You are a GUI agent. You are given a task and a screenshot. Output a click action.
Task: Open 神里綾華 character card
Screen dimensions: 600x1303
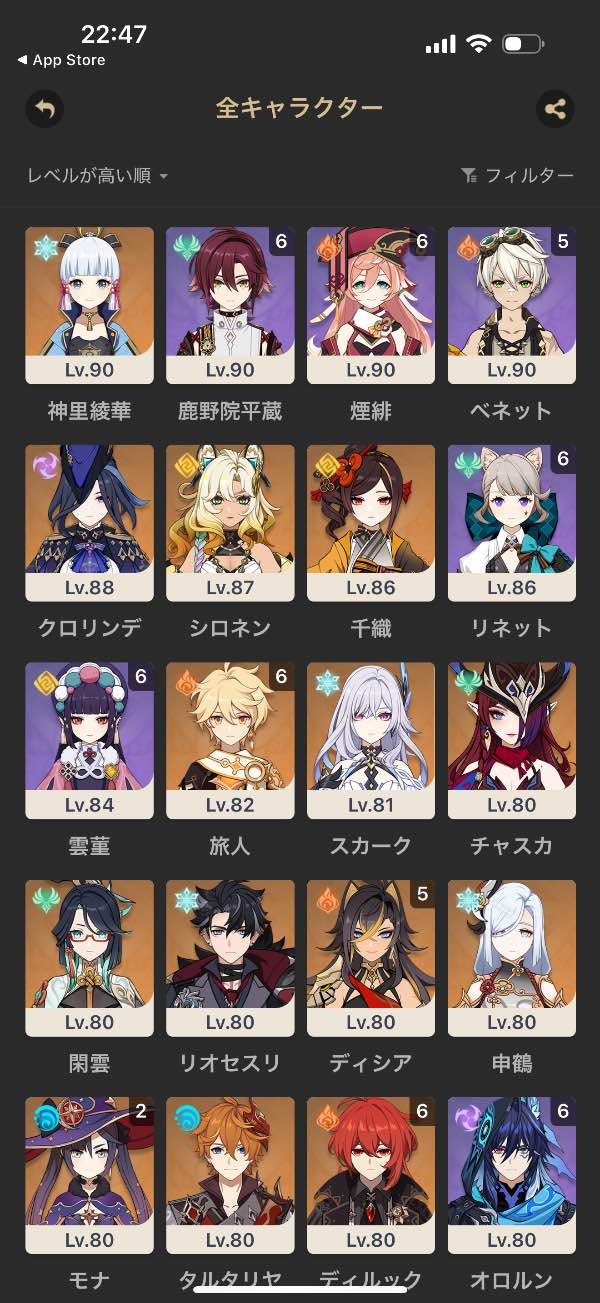(89, 305)
